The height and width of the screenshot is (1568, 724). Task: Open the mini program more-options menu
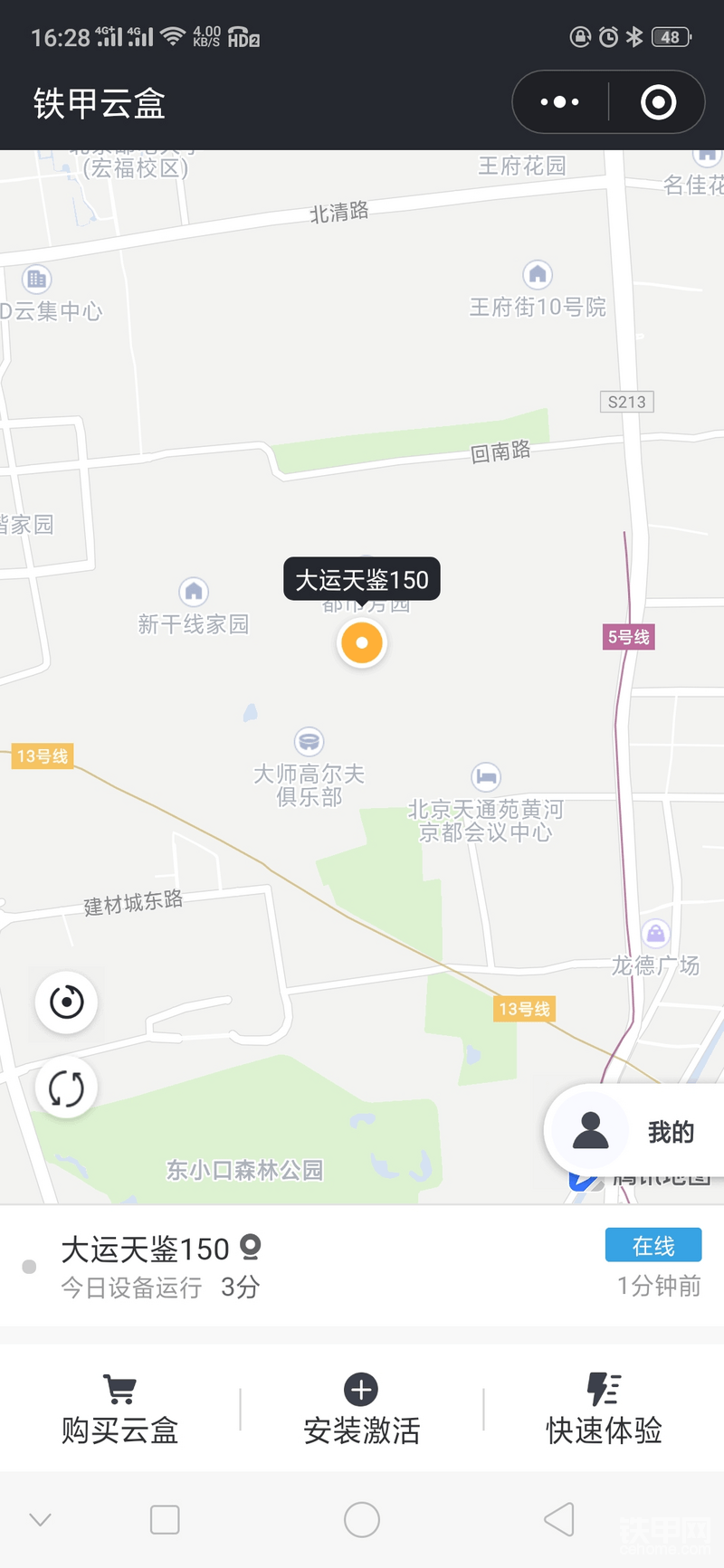(x=559, y=102)
